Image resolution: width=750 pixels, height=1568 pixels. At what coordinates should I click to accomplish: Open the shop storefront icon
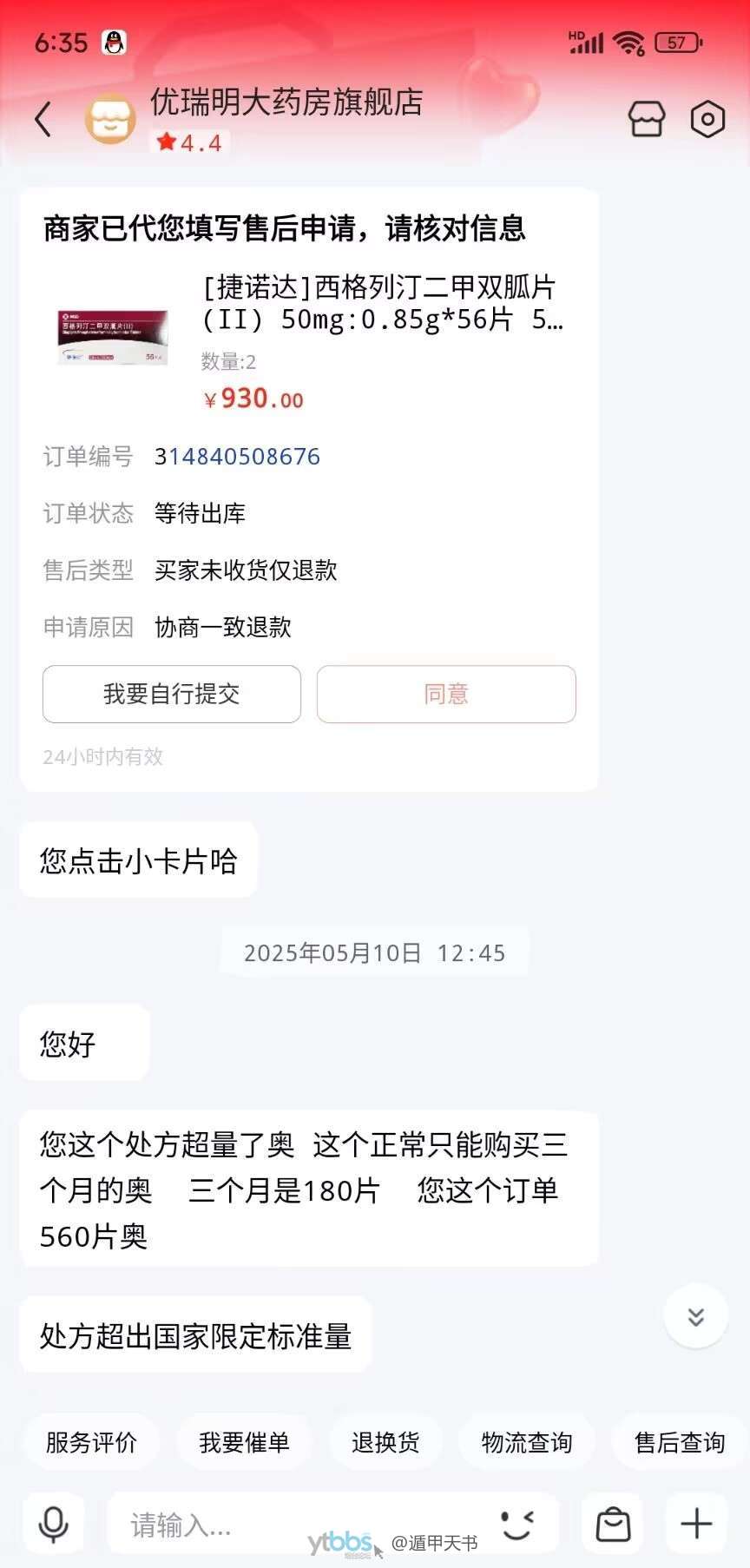647,119
